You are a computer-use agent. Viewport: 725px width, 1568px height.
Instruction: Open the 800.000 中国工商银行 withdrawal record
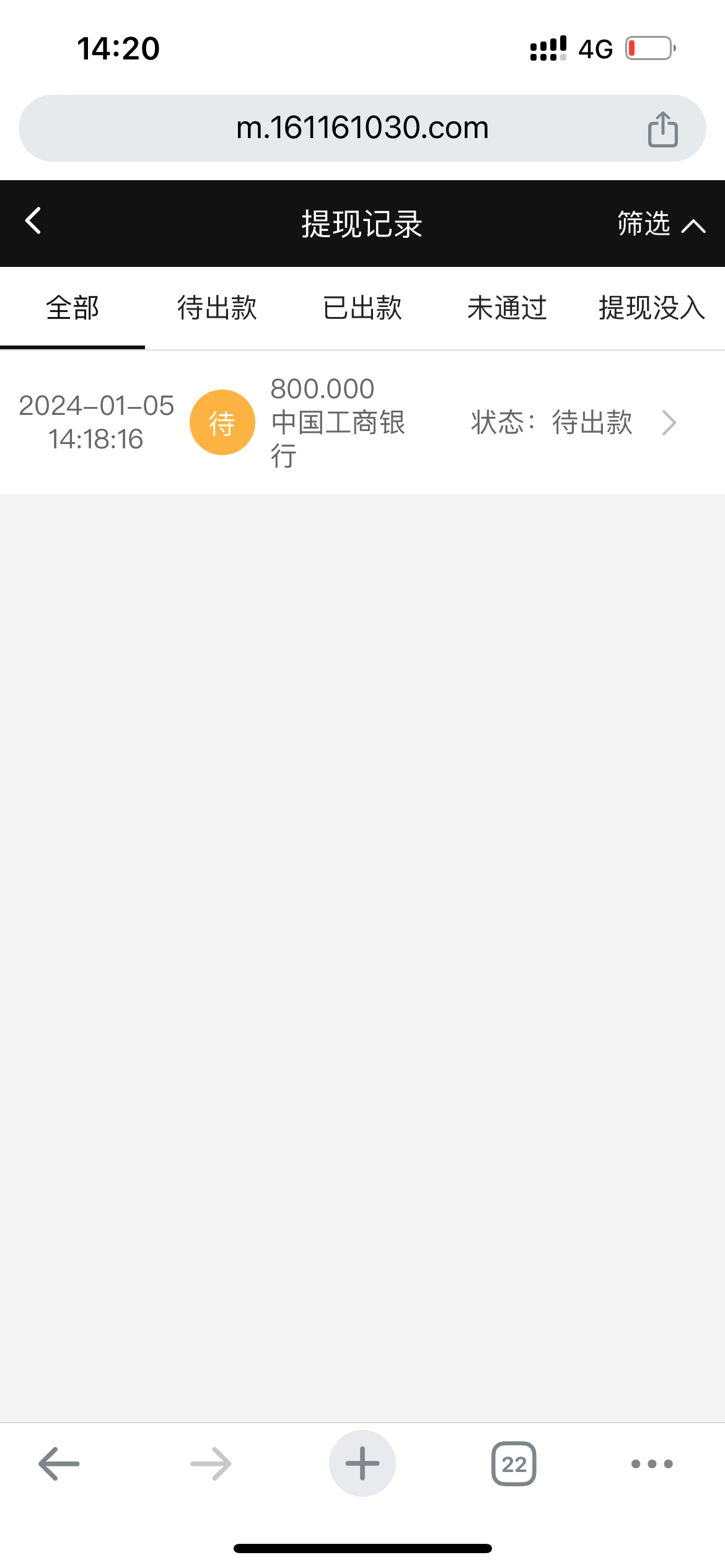click(x=362, y=423)
